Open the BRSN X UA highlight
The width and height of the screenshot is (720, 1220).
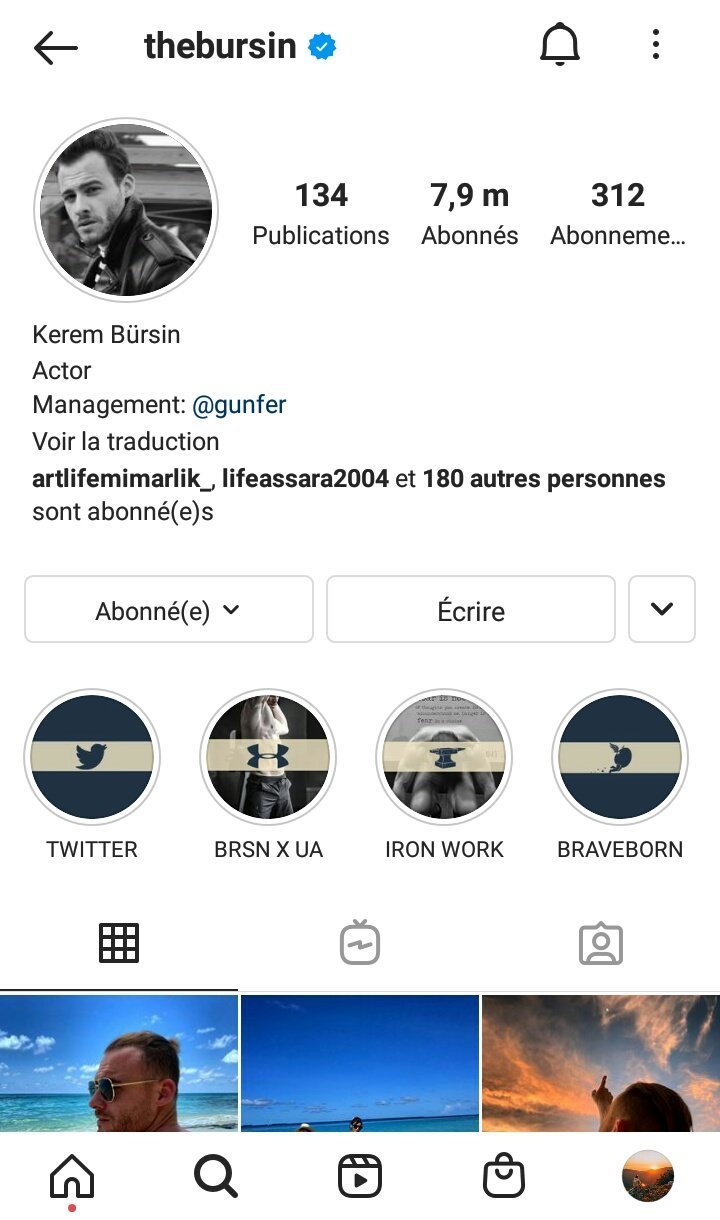(x=268, y=757)
